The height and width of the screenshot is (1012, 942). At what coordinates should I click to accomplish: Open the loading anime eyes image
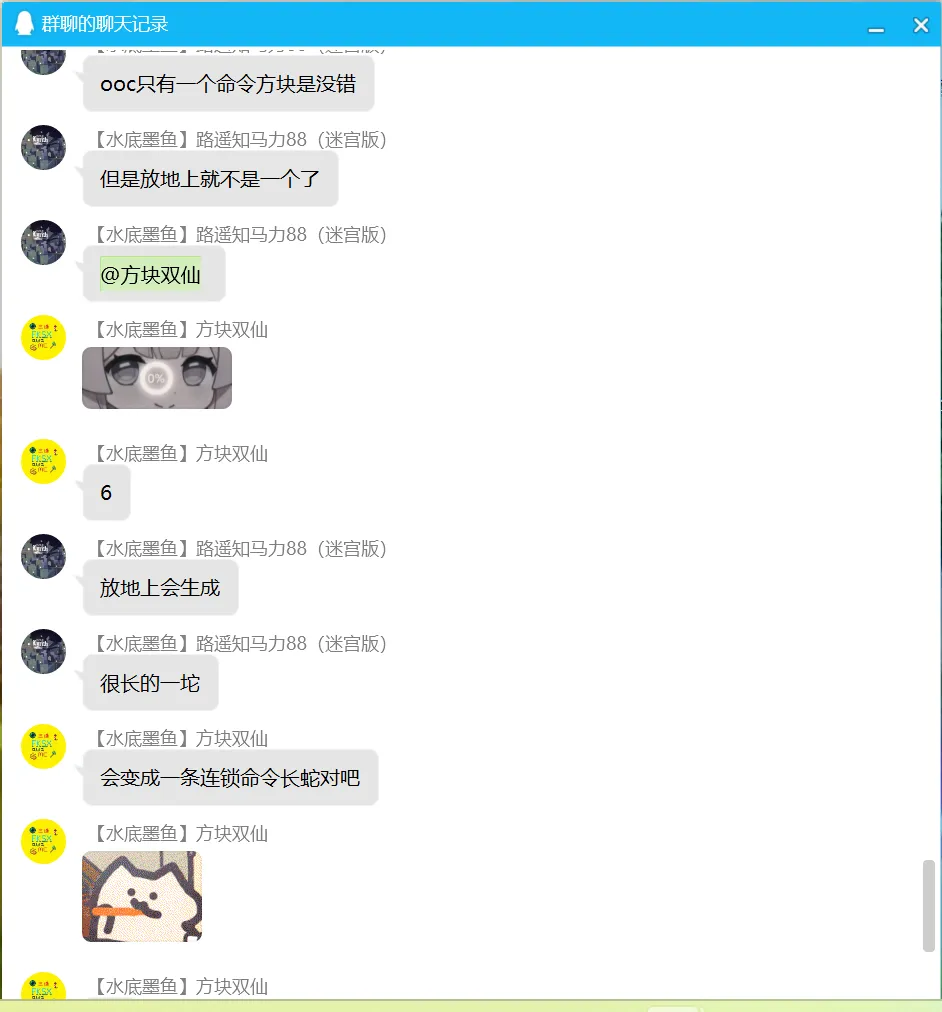coord(157,378)
